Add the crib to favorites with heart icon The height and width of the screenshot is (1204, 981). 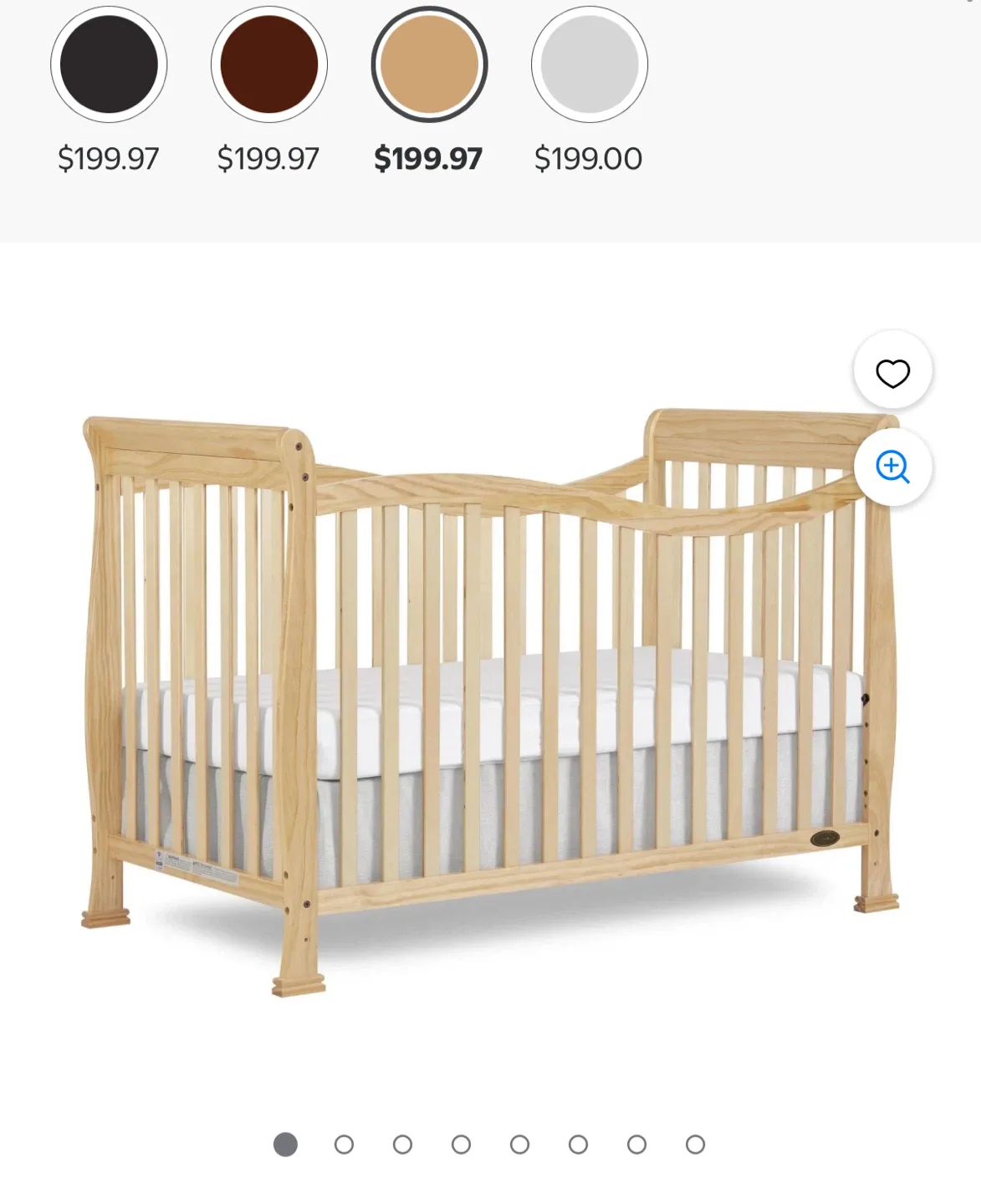coord(892,373)
